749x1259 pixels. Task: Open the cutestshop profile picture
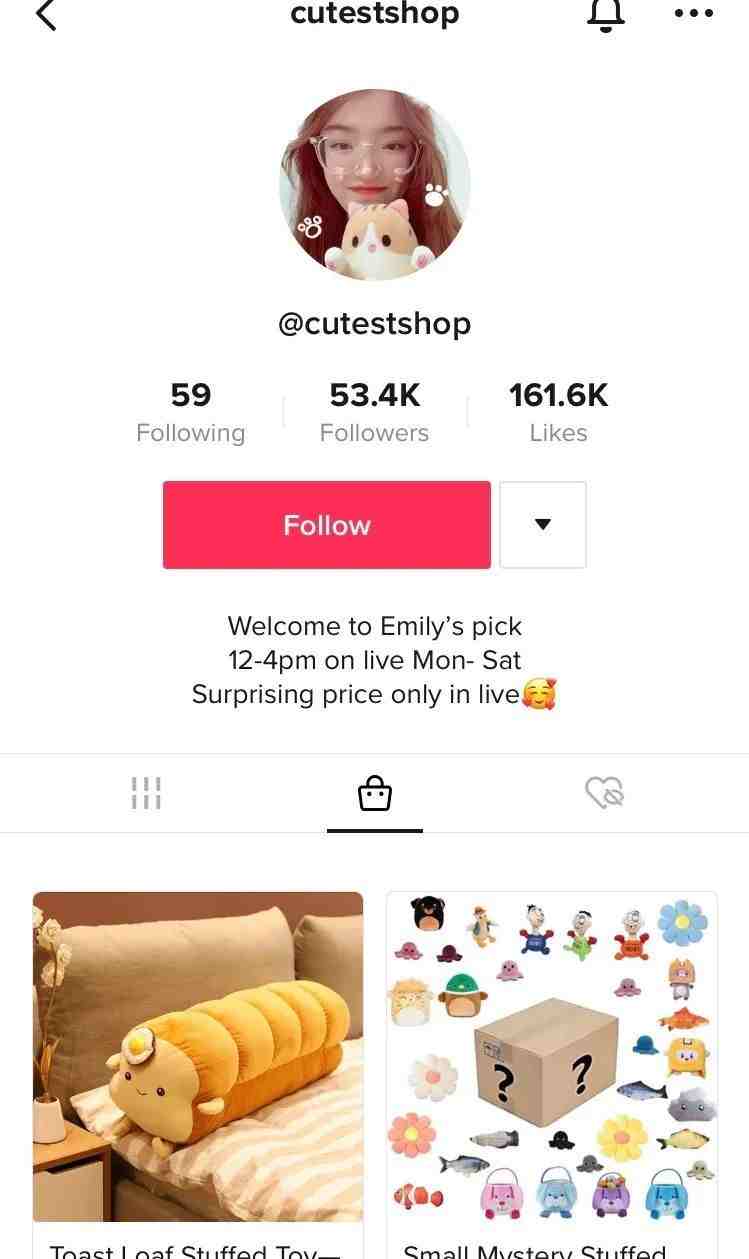(x=374, y=184)
